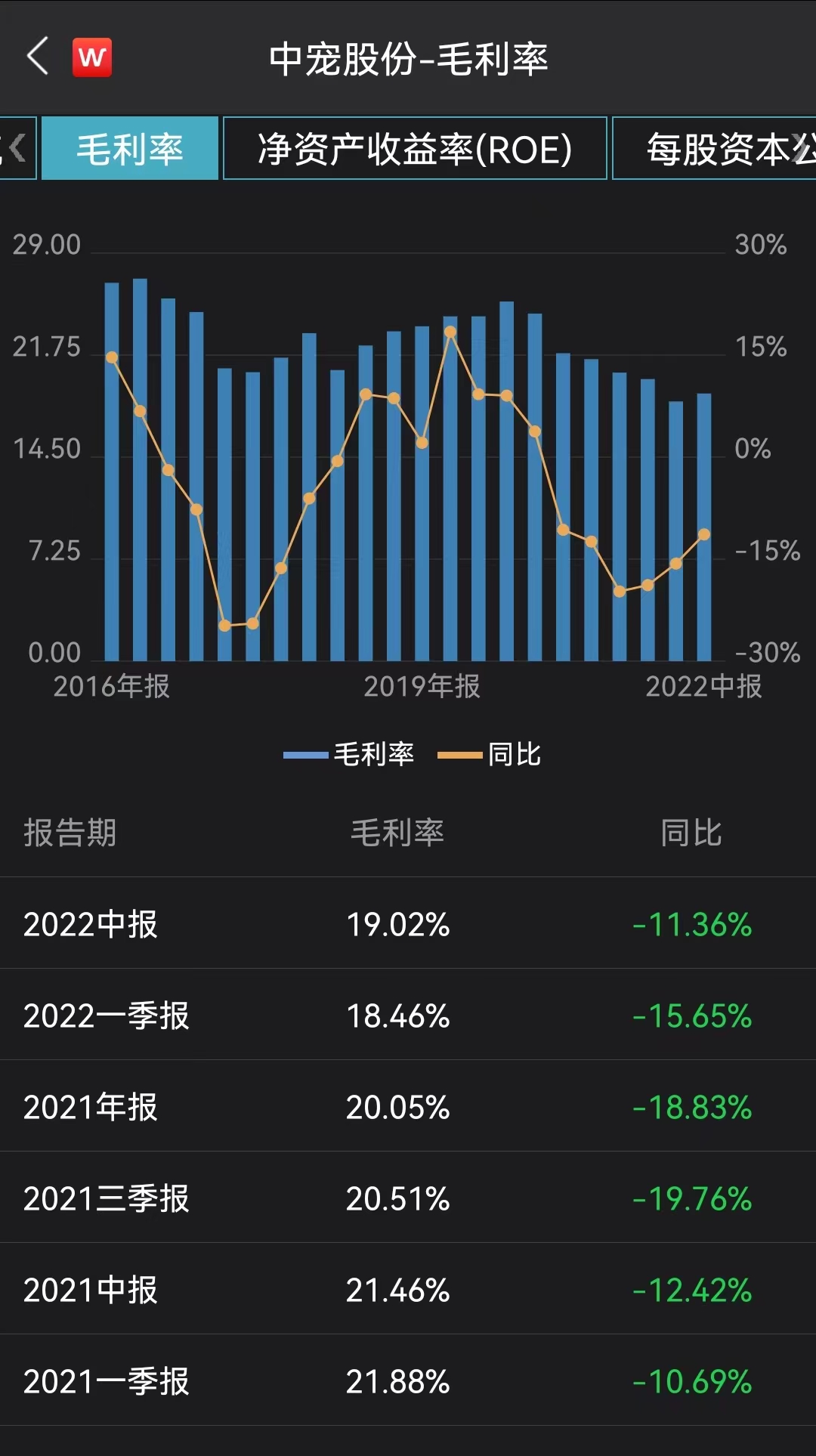
Task: Tap the 2022中报 x-axis label
Action: pyautogui.click(x=703, y=688)
